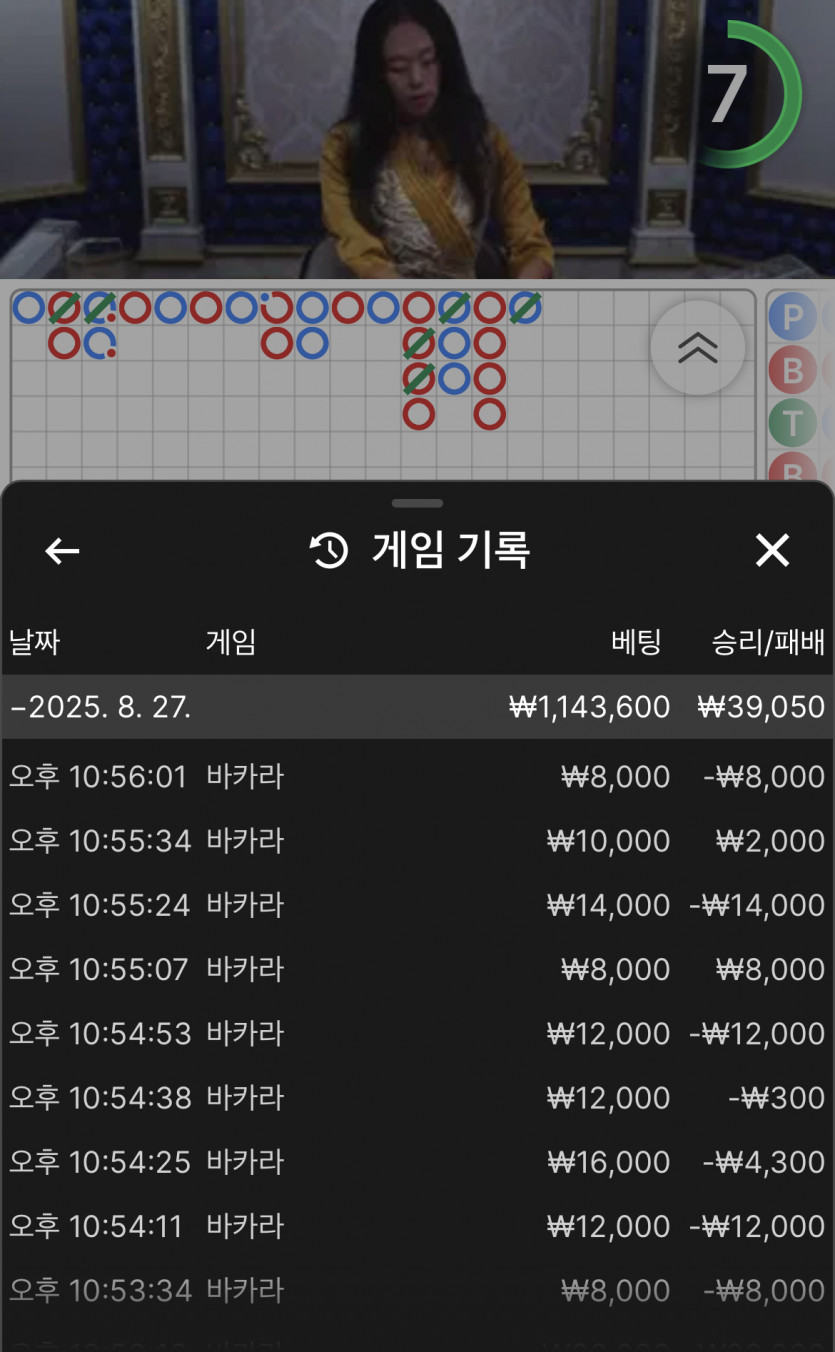Screen dimensions: 835x1352
Task: Open the 10:53:34 baccarat record
Action: (417, 1290)
